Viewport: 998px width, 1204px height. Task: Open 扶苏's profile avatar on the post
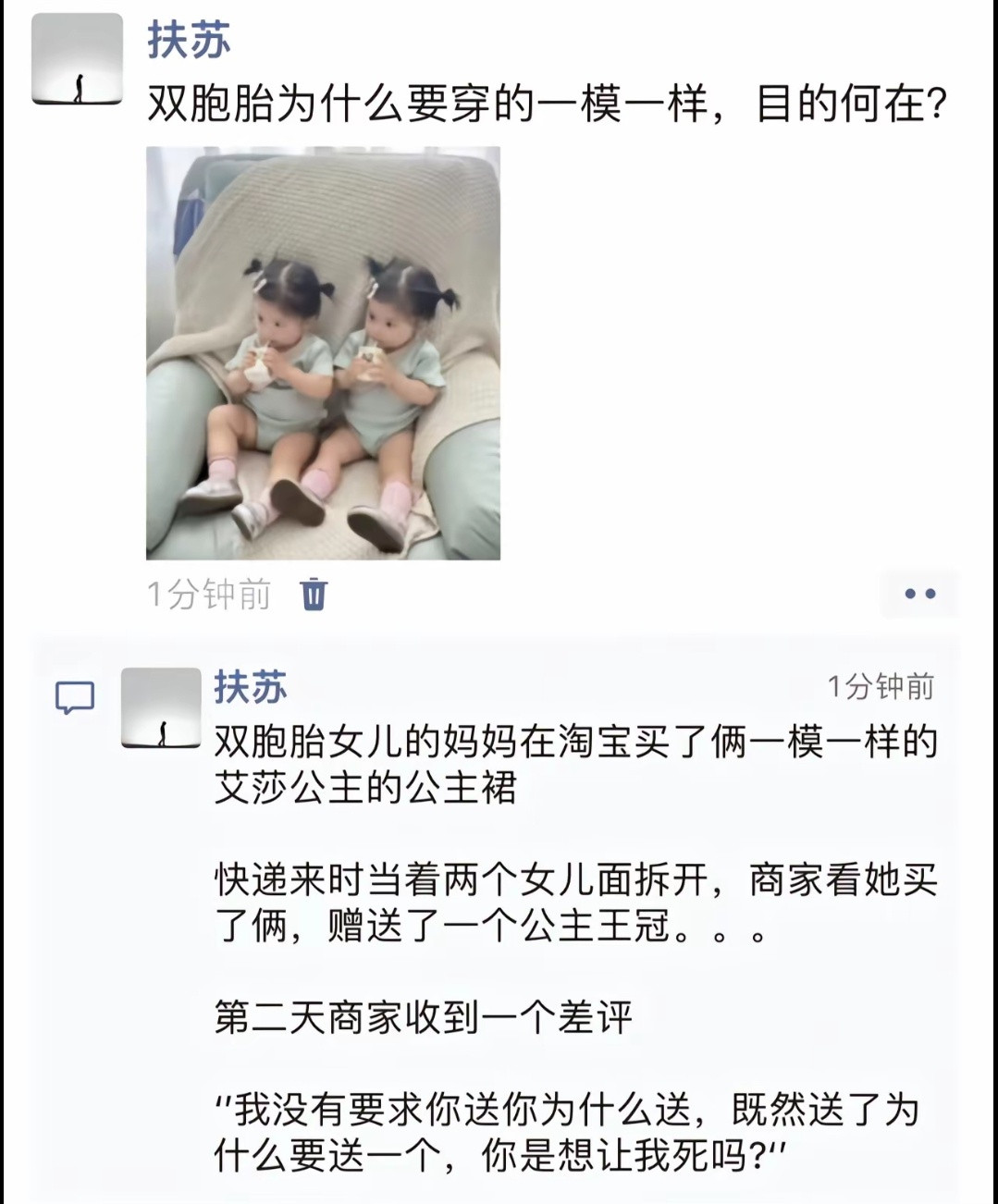(77, 59)
